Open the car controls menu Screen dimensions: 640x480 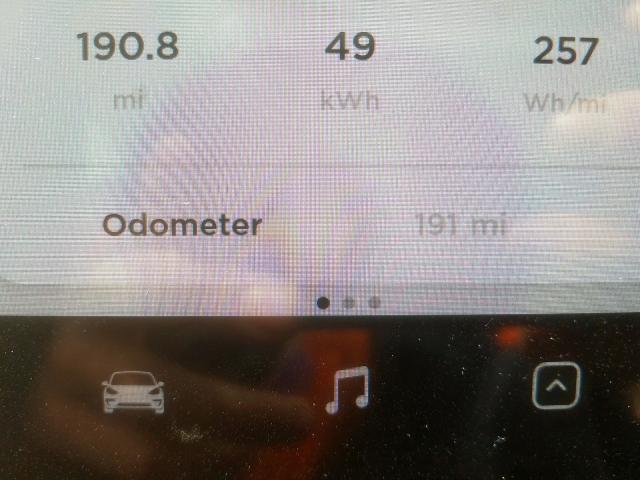coord(132,391)
